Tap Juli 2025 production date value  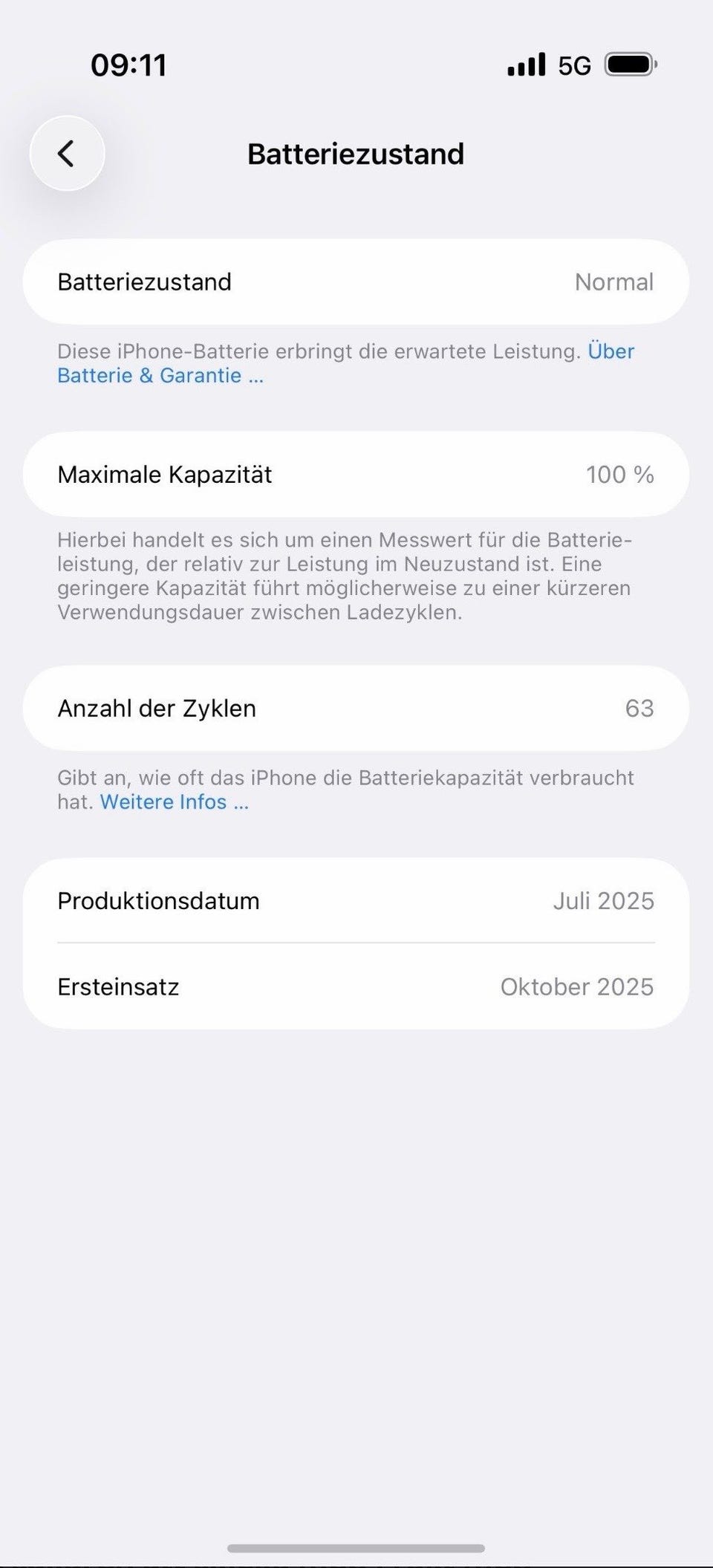pyautogui.click(x=603, y=901)
